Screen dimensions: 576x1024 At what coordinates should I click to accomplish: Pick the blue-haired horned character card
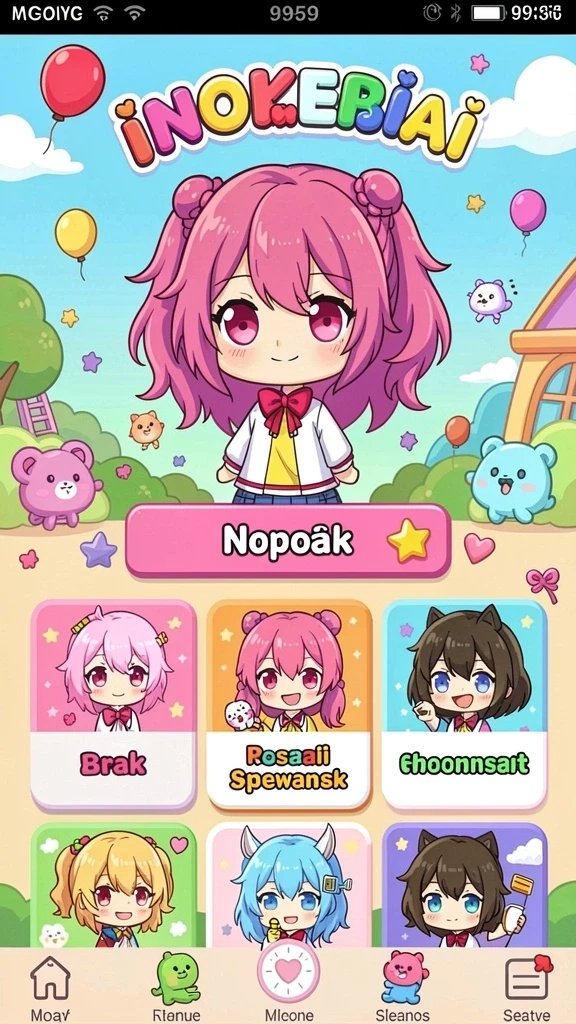[x=289, y=885]
